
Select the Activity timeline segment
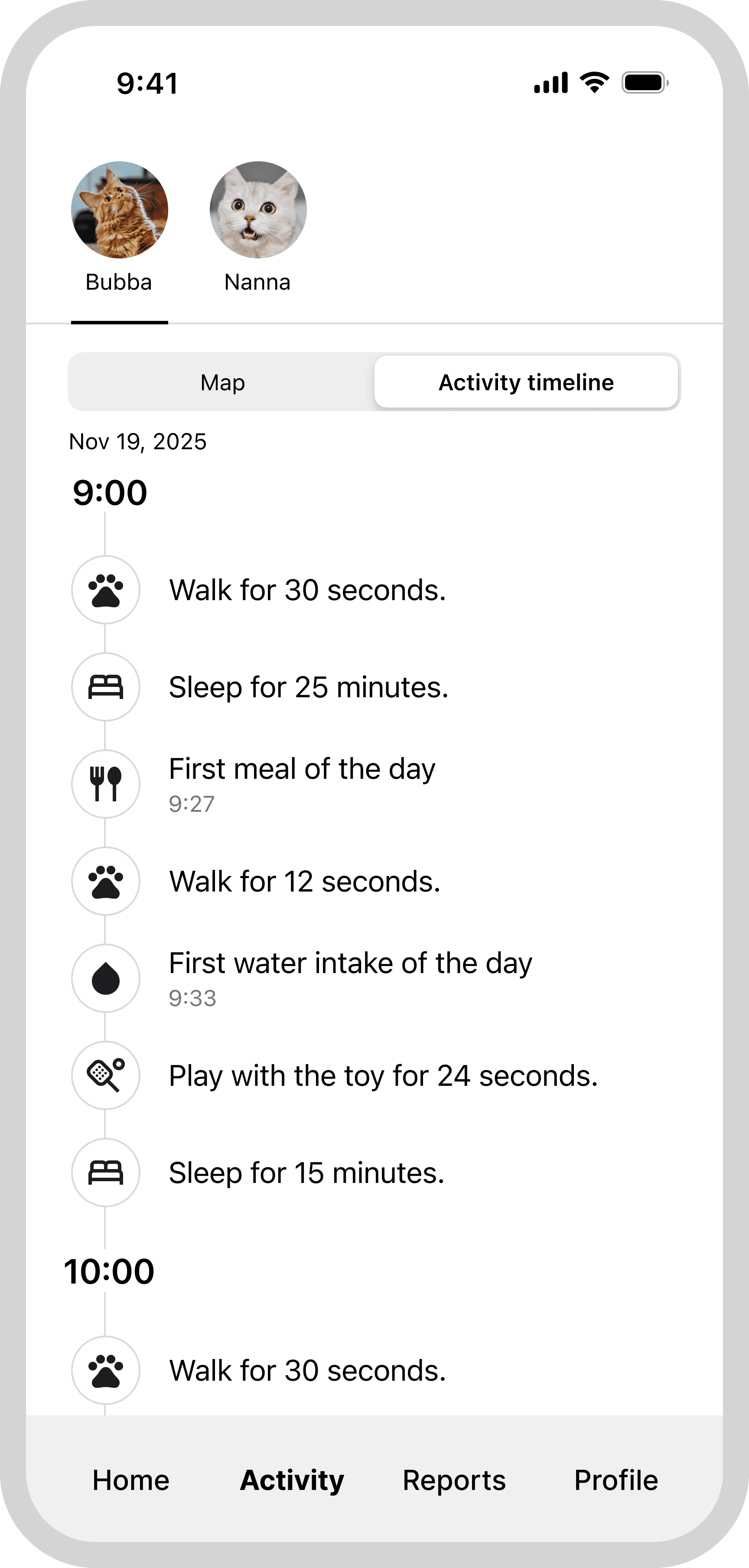coord(526,382)
